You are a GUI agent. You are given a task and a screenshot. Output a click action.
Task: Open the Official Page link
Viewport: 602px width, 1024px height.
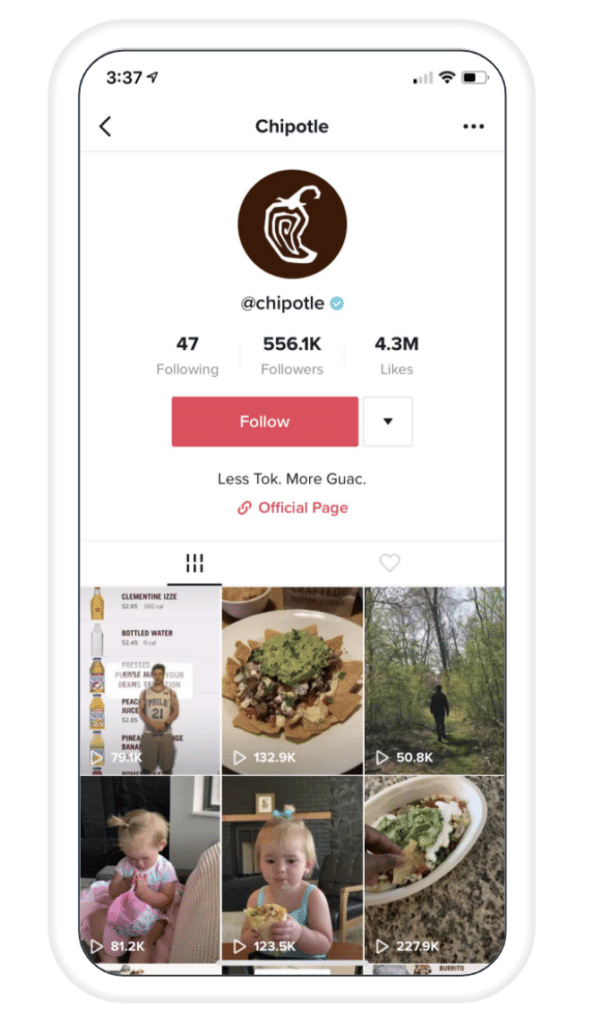[293, 508]
